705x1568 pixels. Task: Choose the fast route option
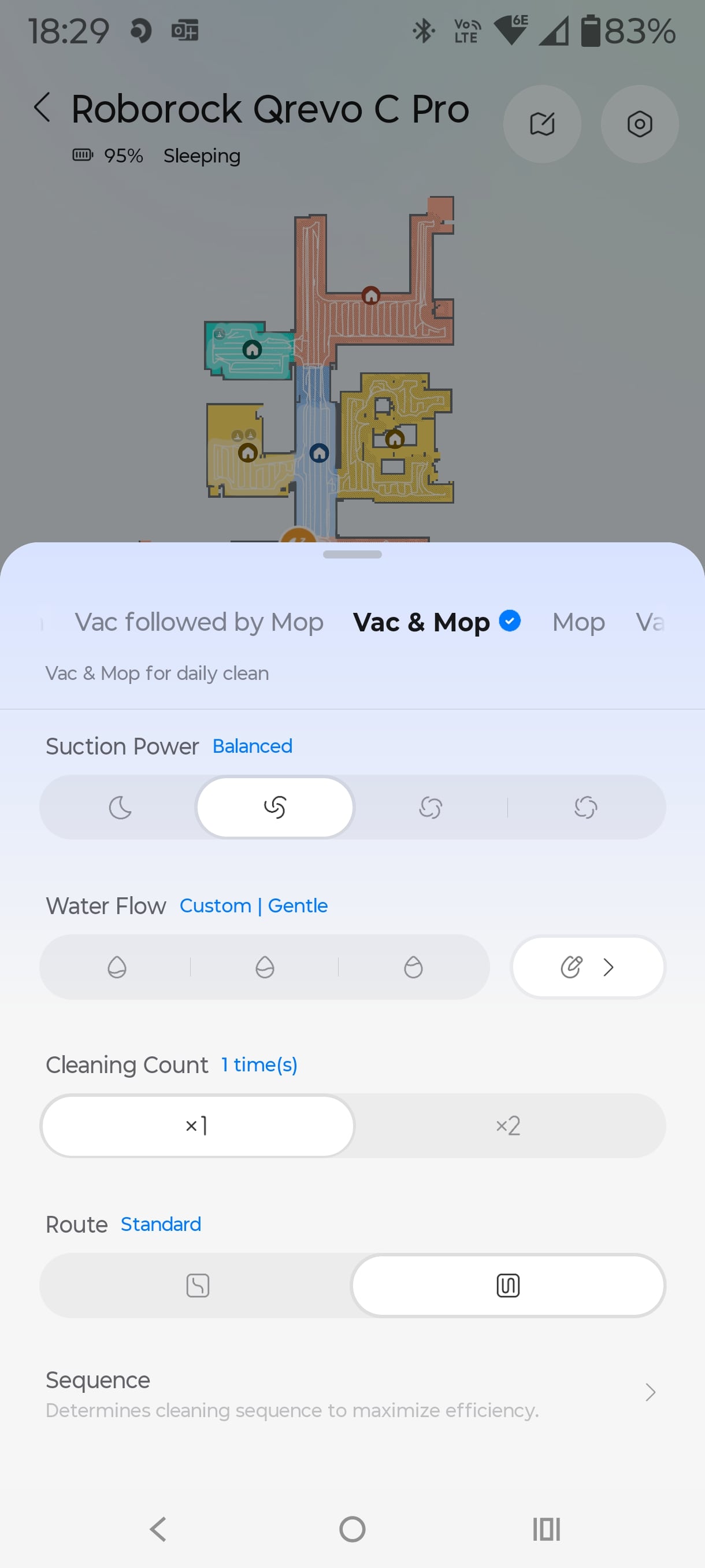[x=197, y=1286]
